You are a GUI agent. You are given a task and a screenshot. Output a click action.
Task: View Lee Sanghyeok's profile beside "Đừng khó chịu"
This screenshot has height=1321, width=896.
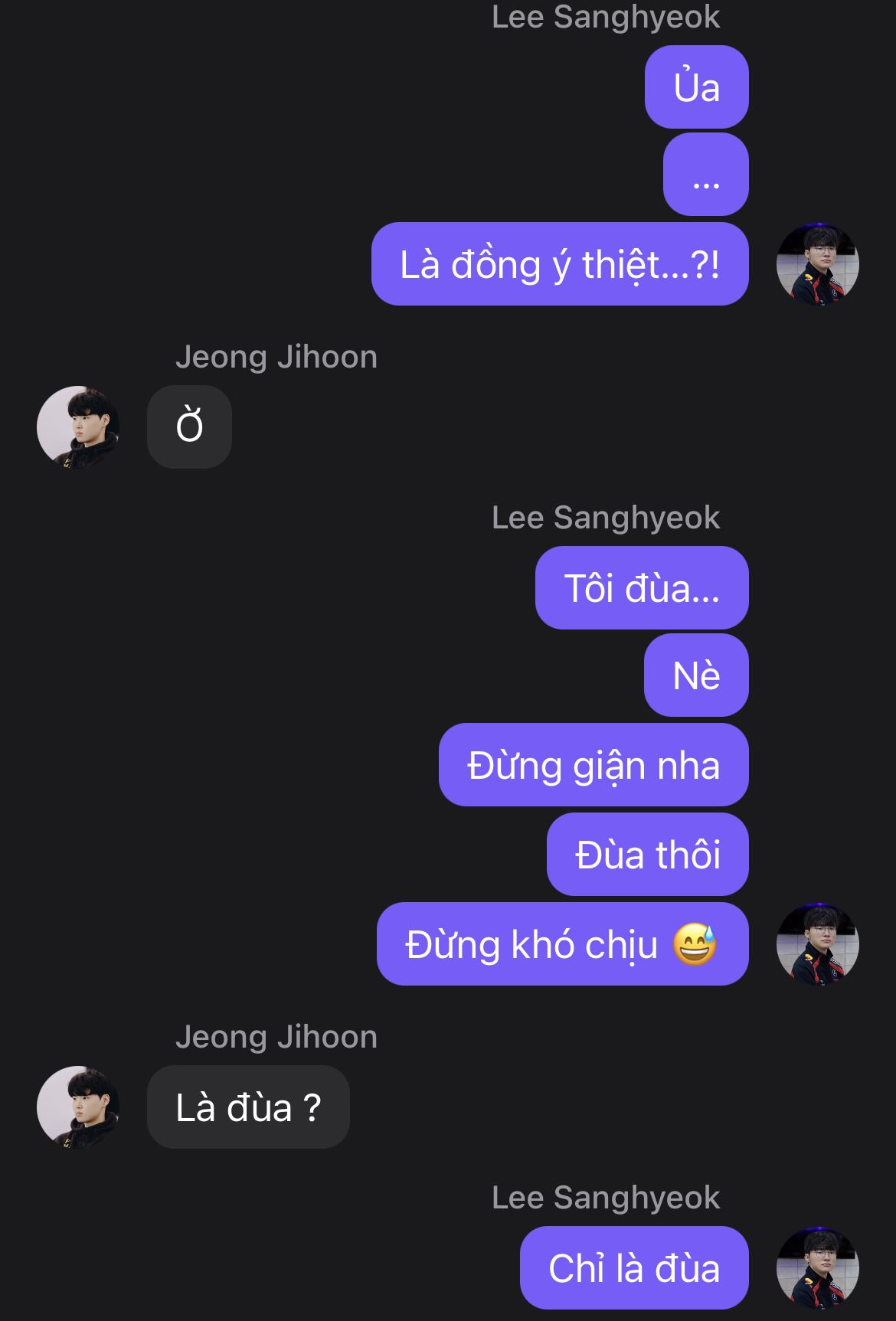[x=817, y=944]
